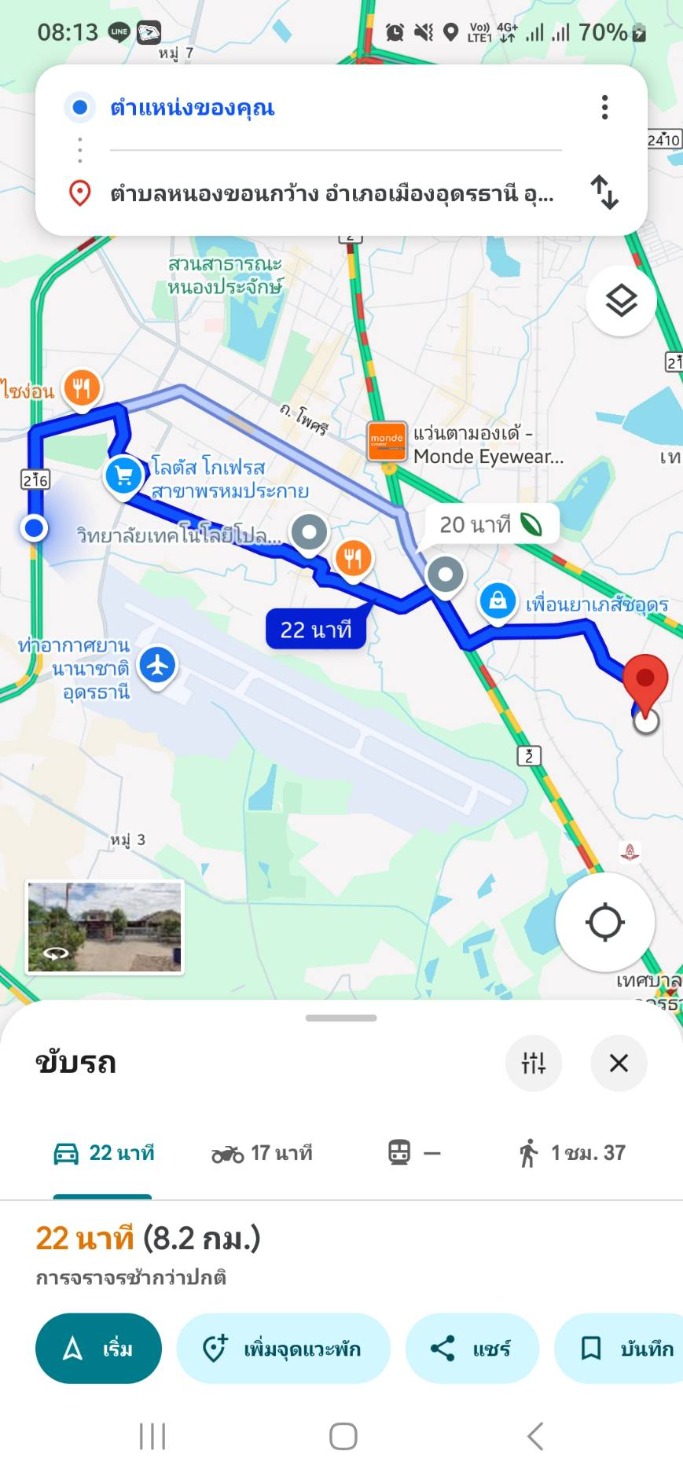Viewport: 683px width, 1480px height.
Task: Go back using the system back button
Action: point(535,1437)
